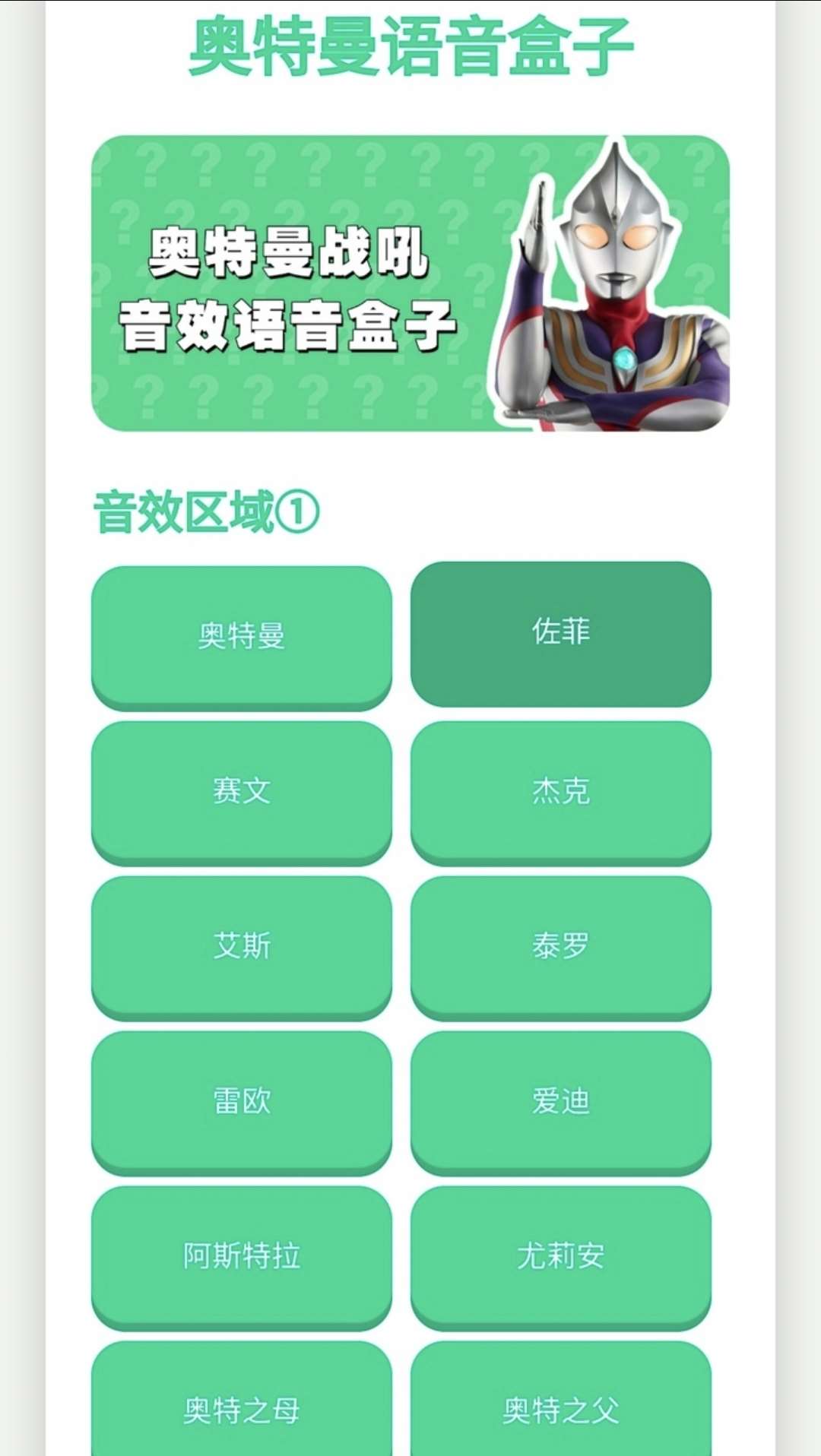Play the 艾斯 sound effect
The height and width of the screenshot is (1456, 821).
[x=242, y=945]
